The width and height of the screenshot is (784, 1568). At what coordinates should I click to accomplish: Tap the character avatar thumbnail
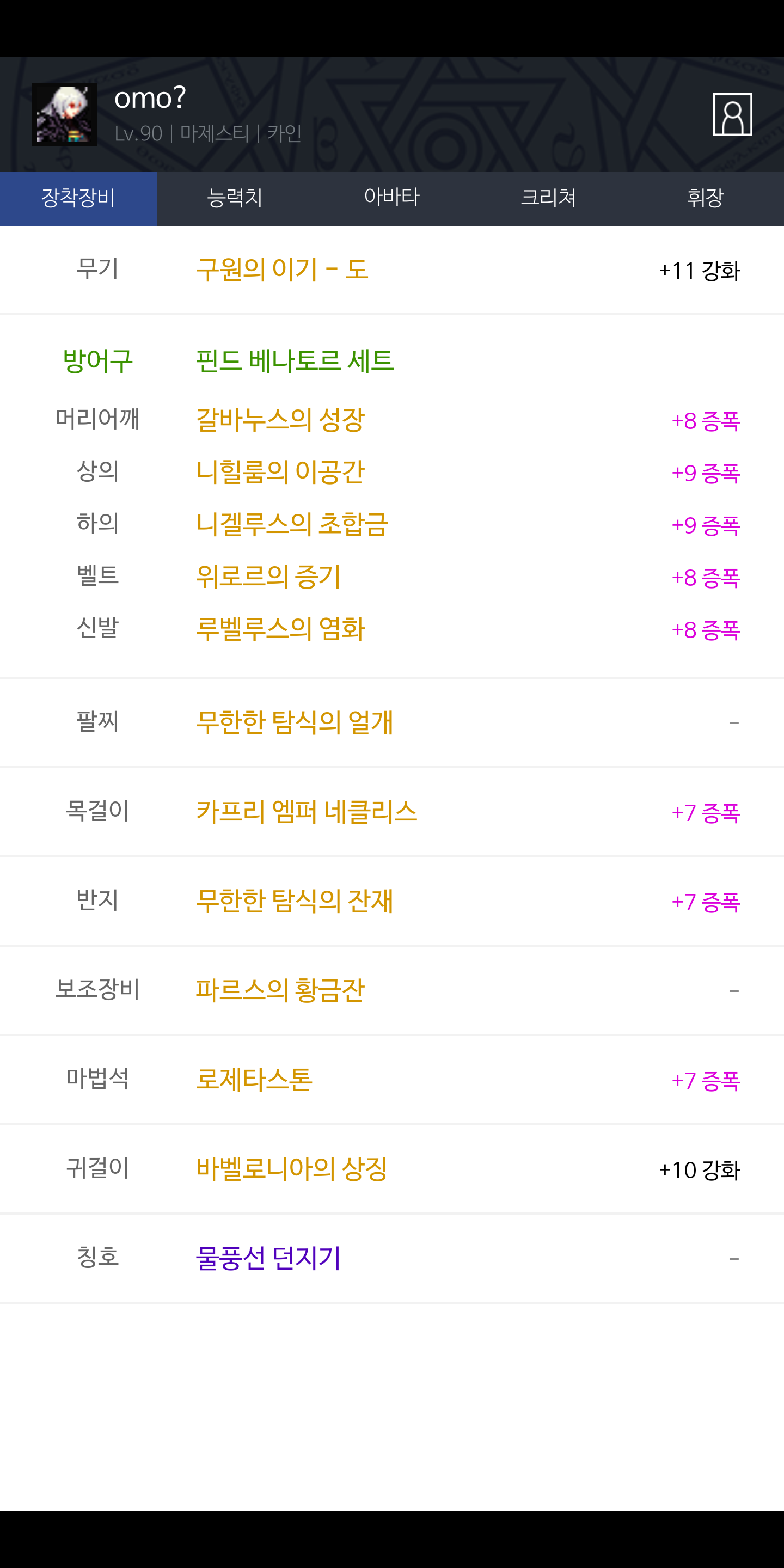click(64, 114)
